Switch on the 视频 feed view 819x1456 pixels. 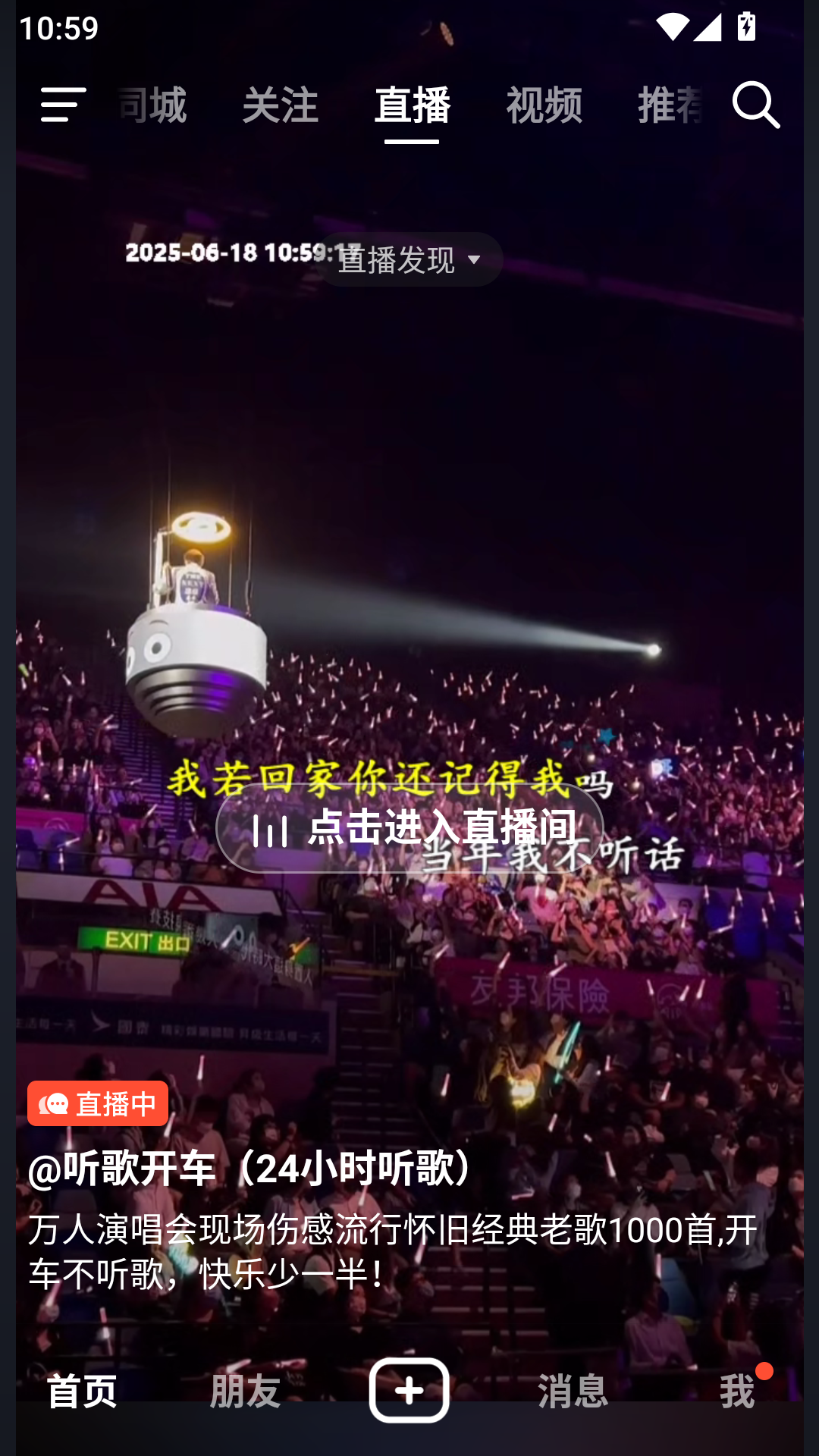coord(545,106)
